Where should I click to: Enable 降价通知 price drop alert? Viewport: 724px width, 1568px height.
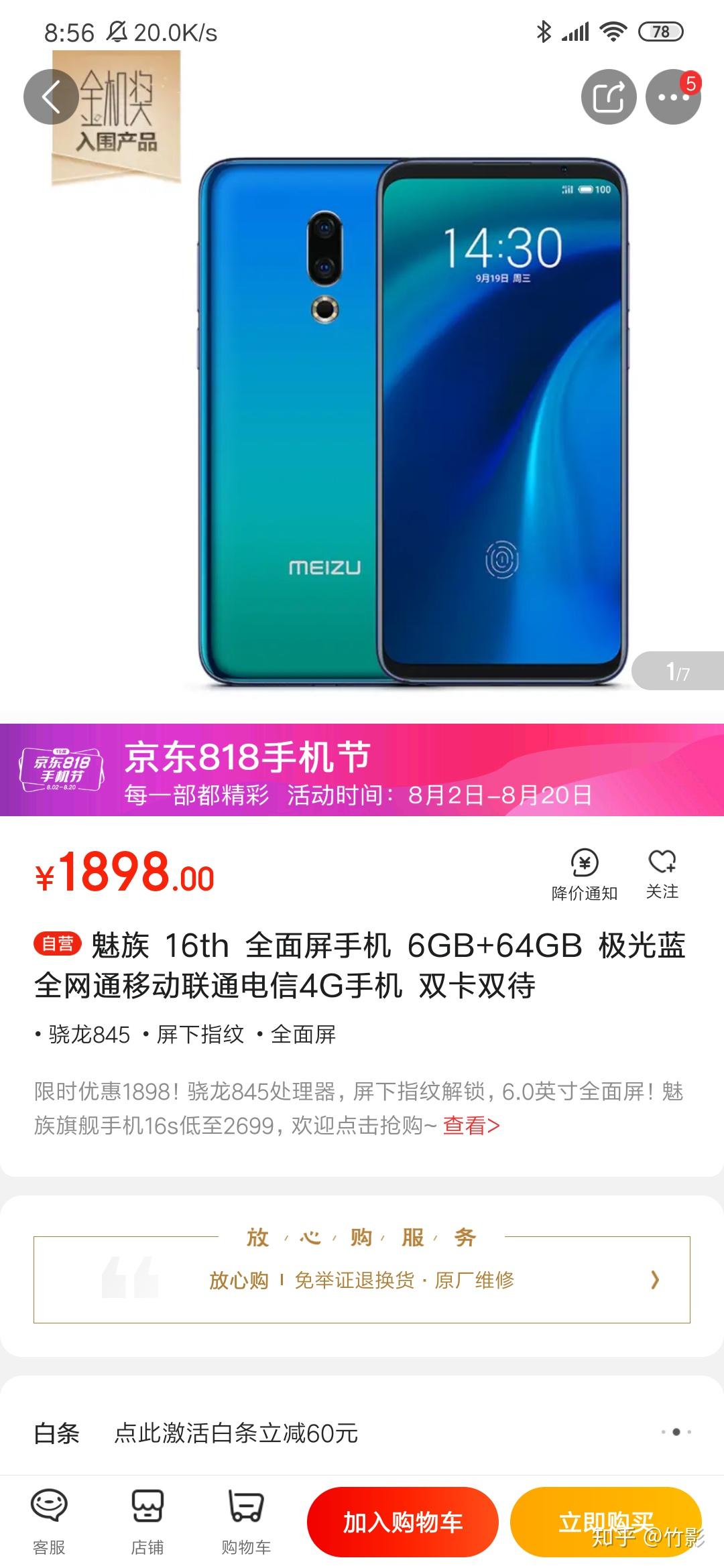[x=584, y=874]
